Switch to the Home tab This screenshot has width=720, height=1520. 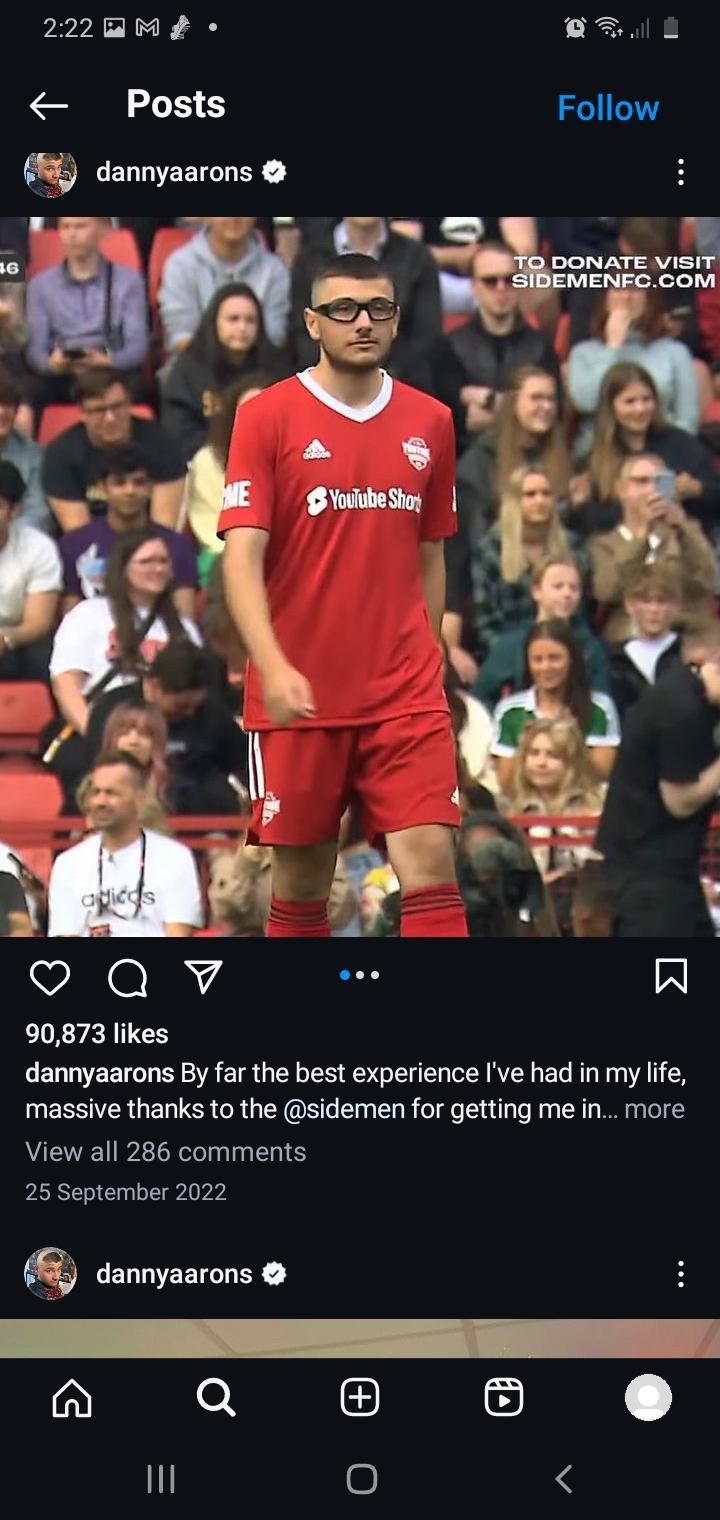[x=72, y=1397]
